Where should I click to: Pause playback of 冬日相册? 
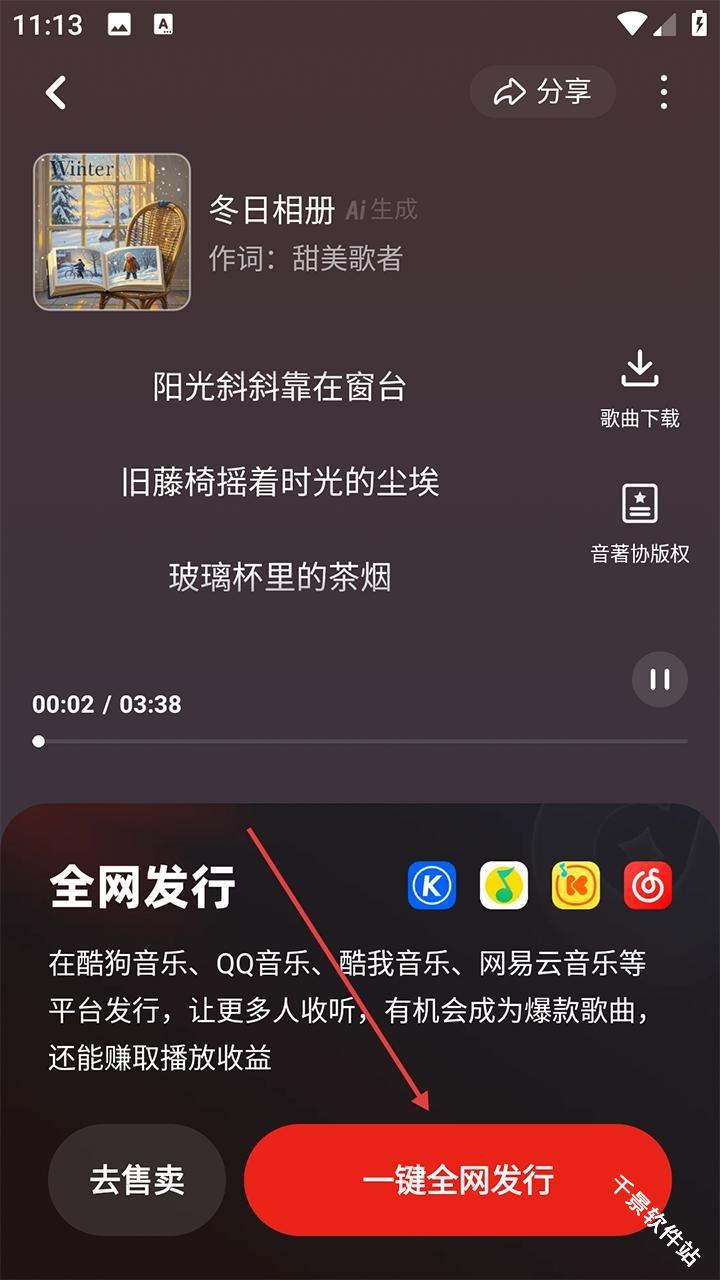658,679
